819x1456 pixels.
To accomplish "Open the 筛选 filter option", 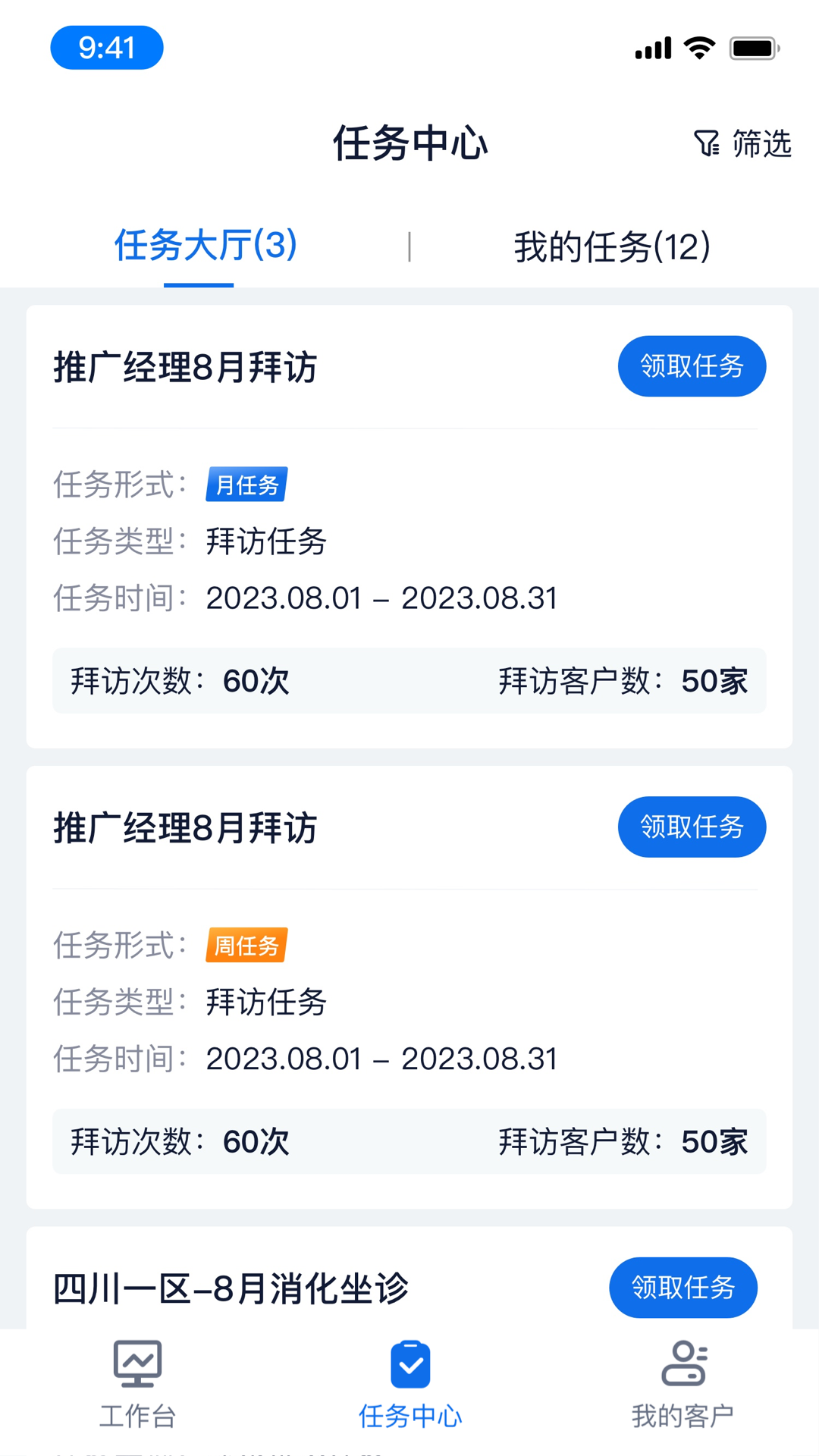I will pyautogui.click(x=743, y=143).
